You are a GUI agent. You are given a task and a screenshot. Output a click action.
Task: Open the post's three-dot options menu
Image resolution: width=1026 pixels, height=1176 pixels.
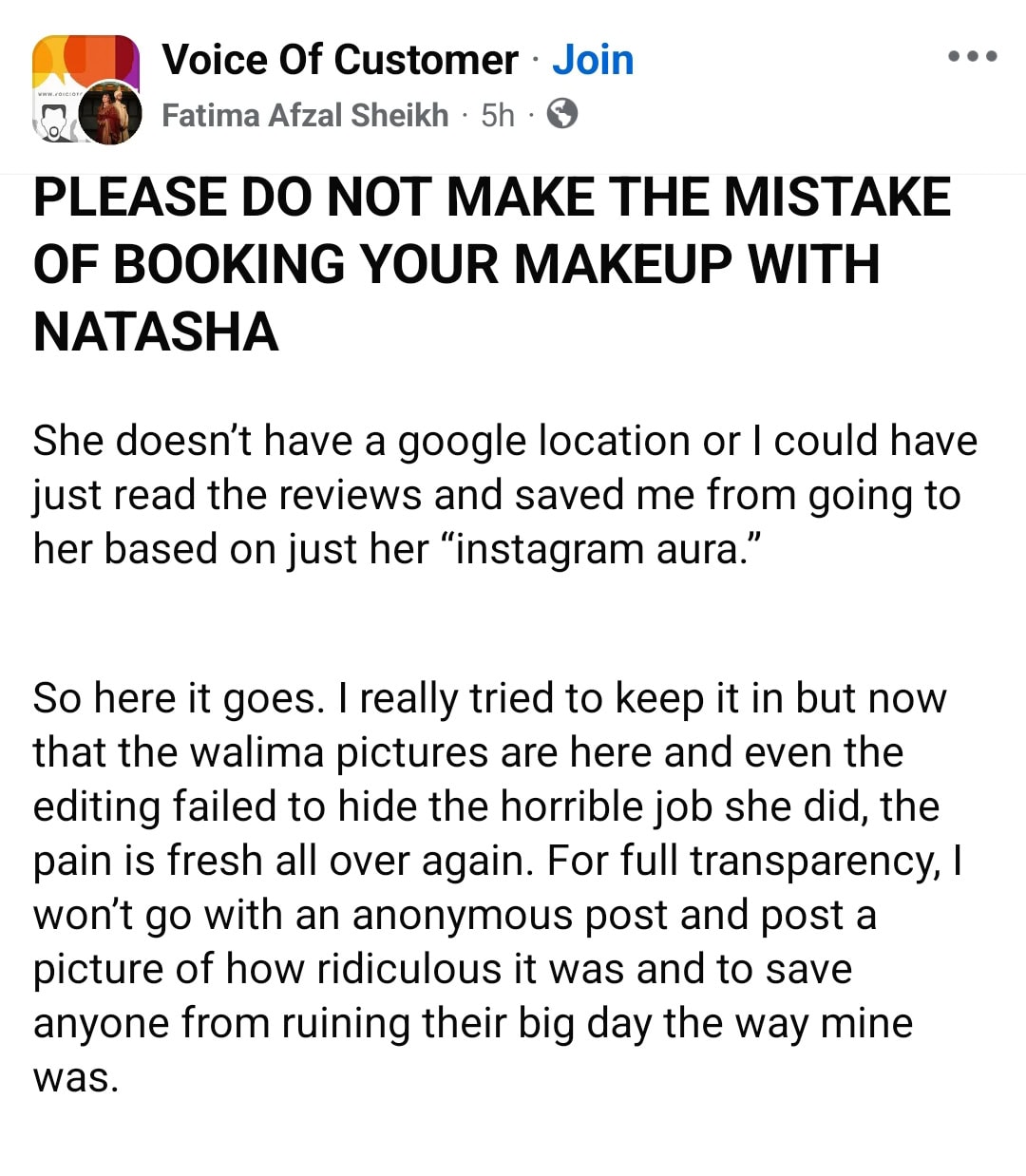[x=972, y=56]
